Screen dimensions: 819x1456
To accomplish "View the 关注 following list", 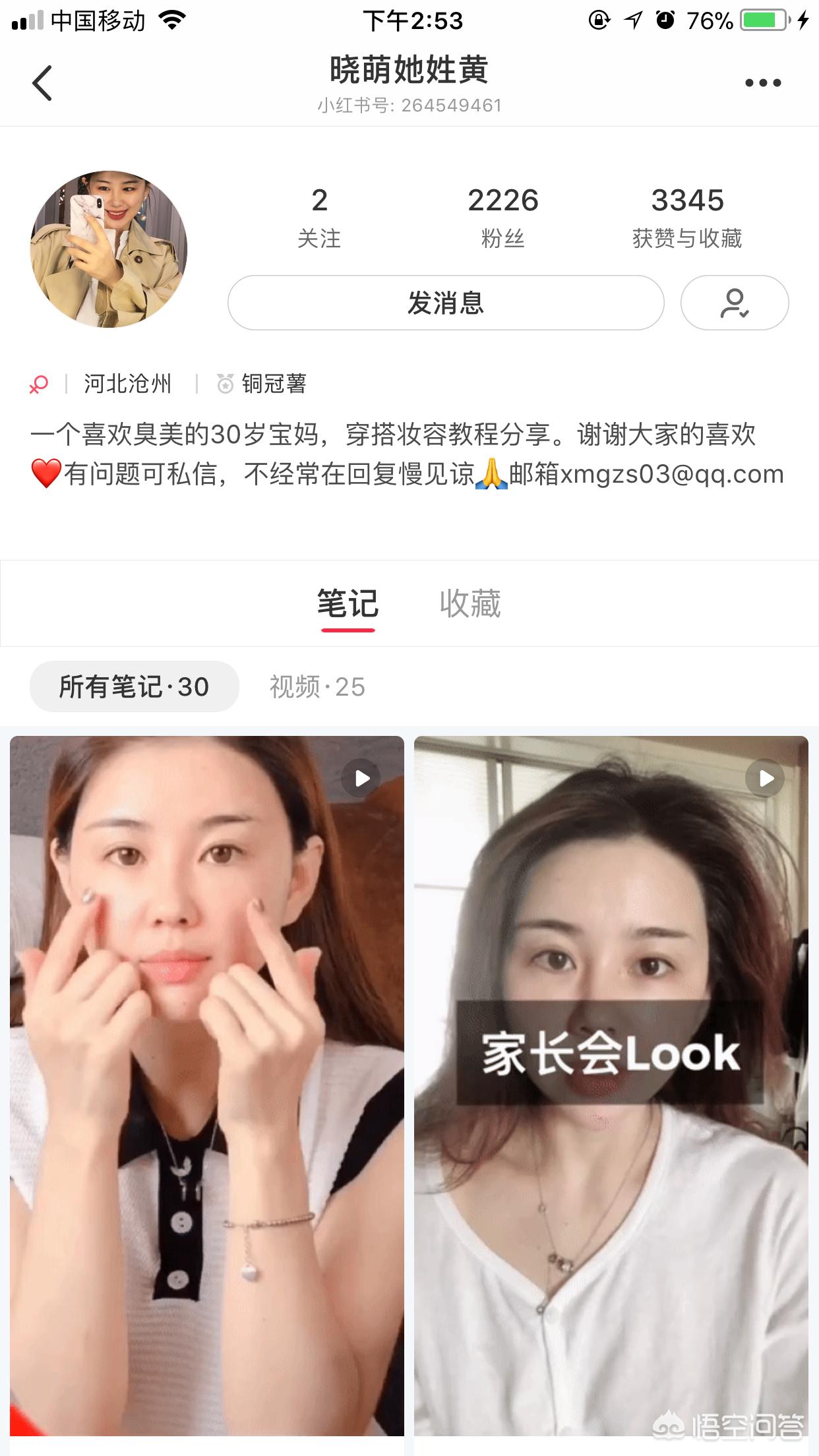I will coord(319,217).
